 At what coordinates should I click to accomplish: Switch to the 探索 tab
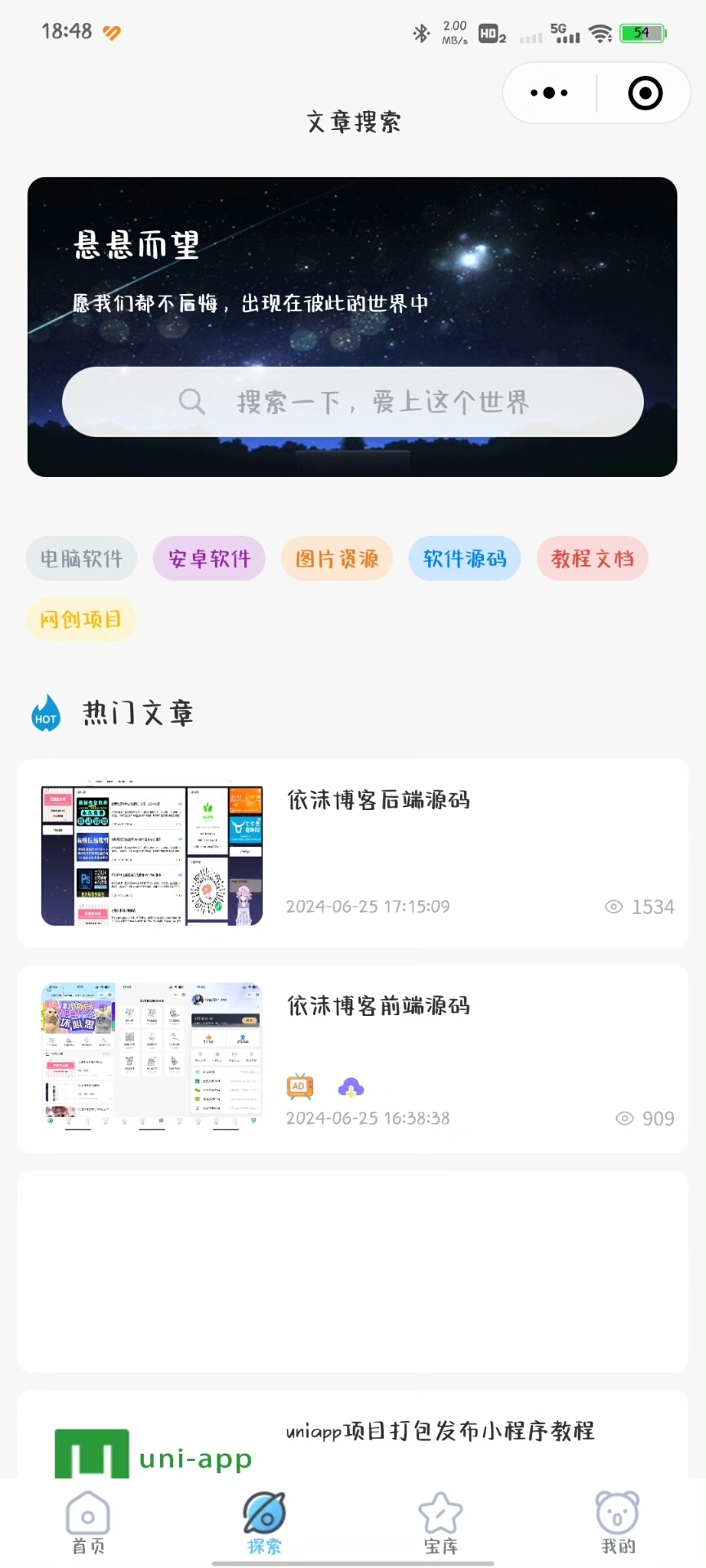click(264, 1522)
